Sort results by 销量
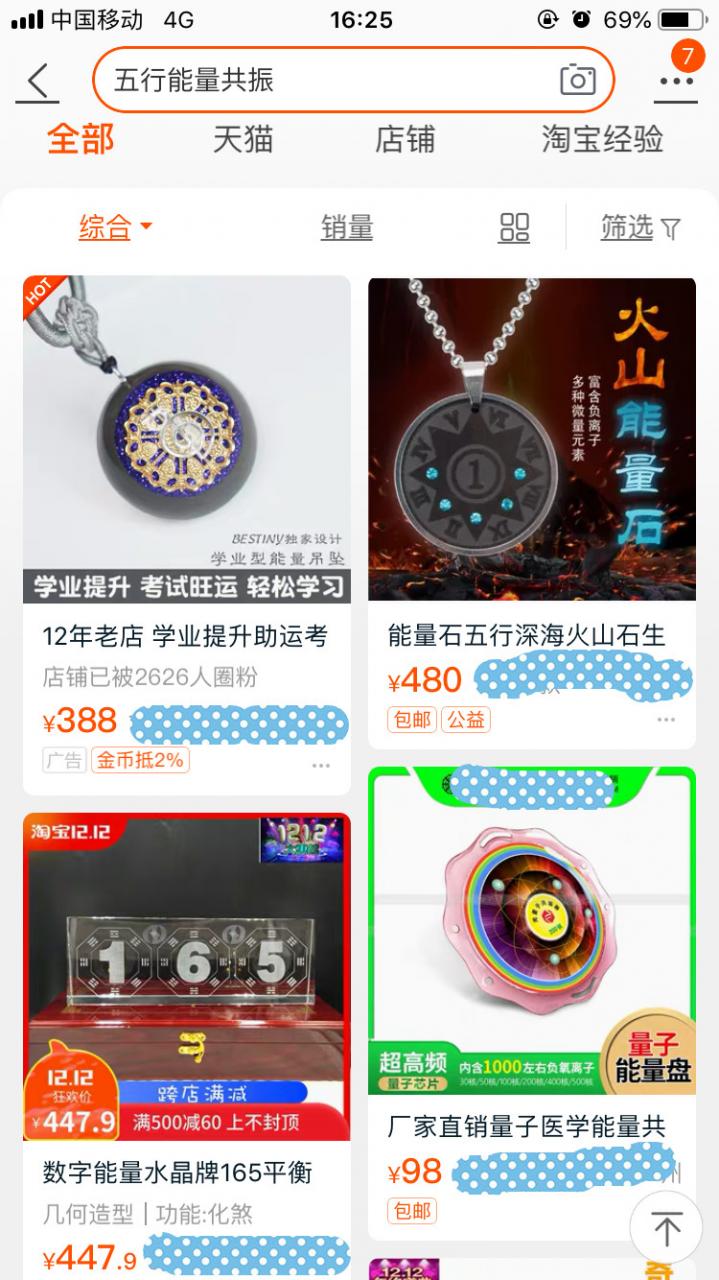This screenshot has height=1280, width=719. (347, 228)
